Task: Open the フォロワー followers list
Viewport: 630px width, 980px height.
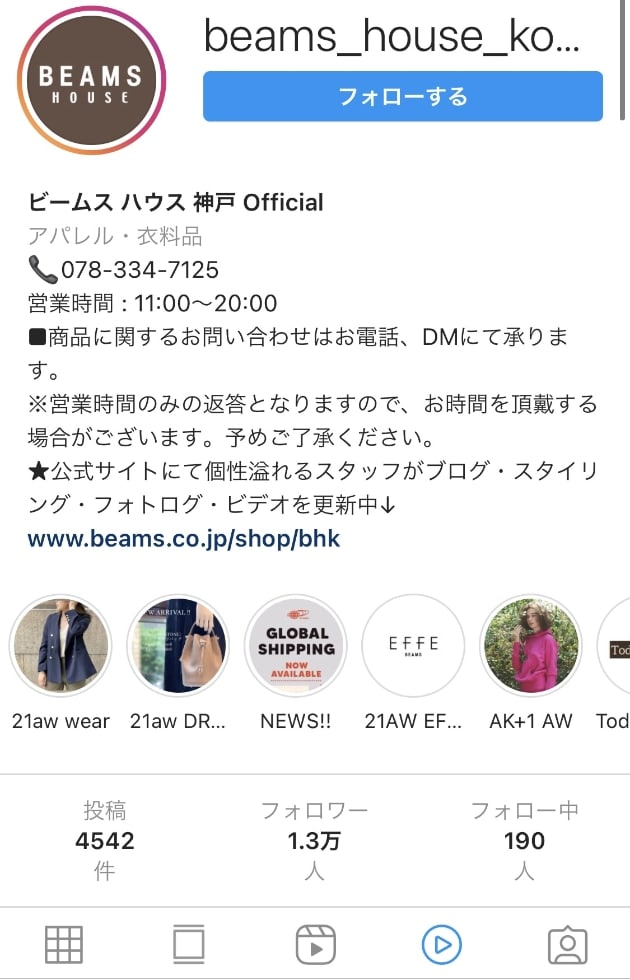Action: click(x=314, y=840)
